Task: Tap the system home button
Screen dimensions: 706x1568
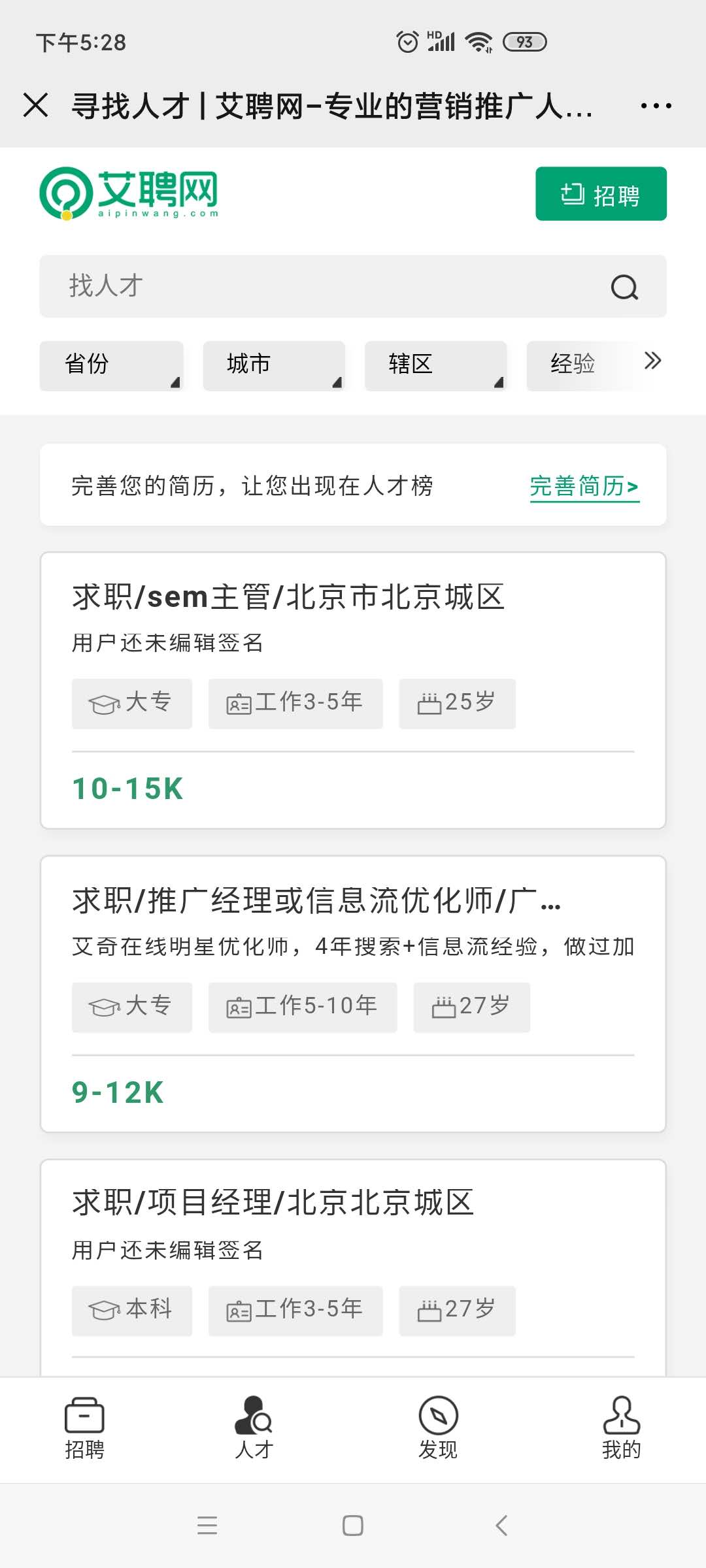Action: tap(353, 1526)
